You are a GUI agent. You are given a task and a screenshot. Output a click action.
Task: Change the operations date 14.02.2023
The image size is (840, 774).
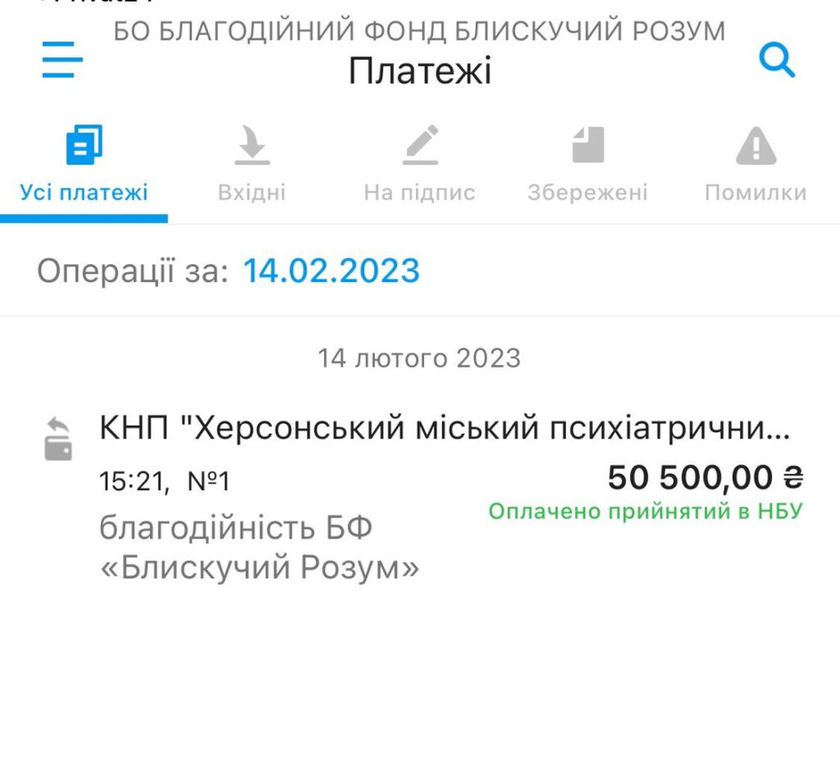coord(331,271)
